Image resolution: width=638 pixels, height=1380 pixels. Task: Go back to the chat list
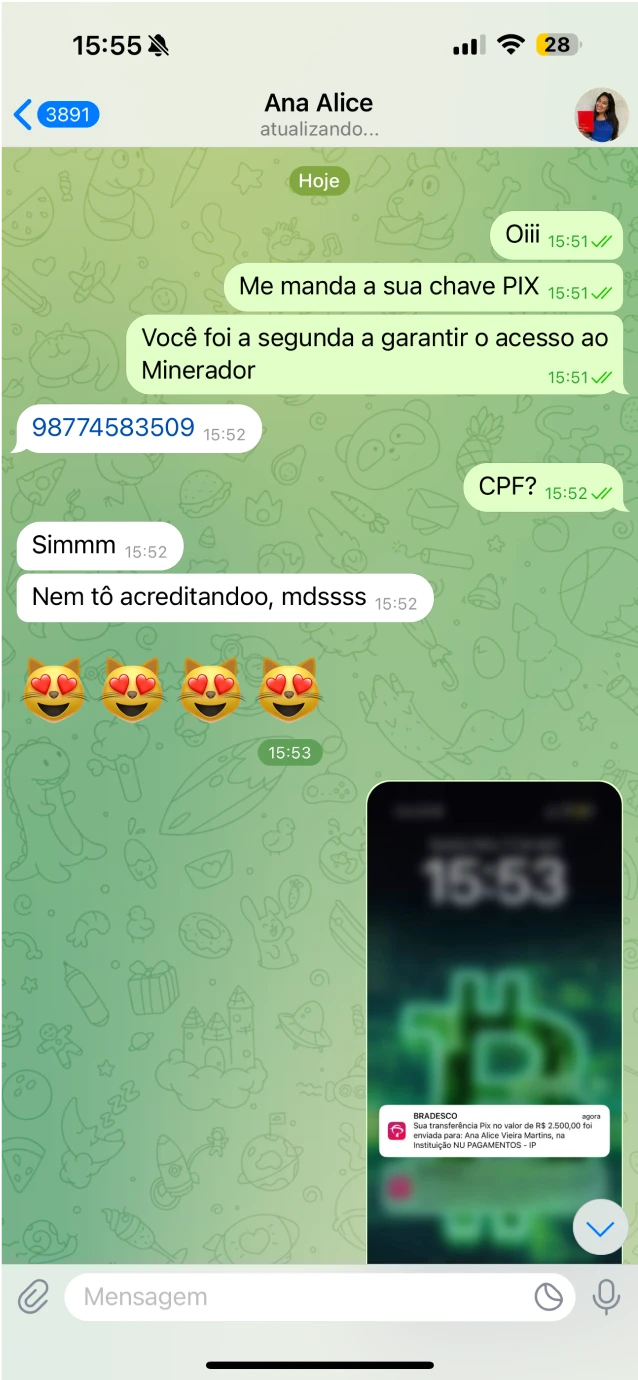coord(55,114)
